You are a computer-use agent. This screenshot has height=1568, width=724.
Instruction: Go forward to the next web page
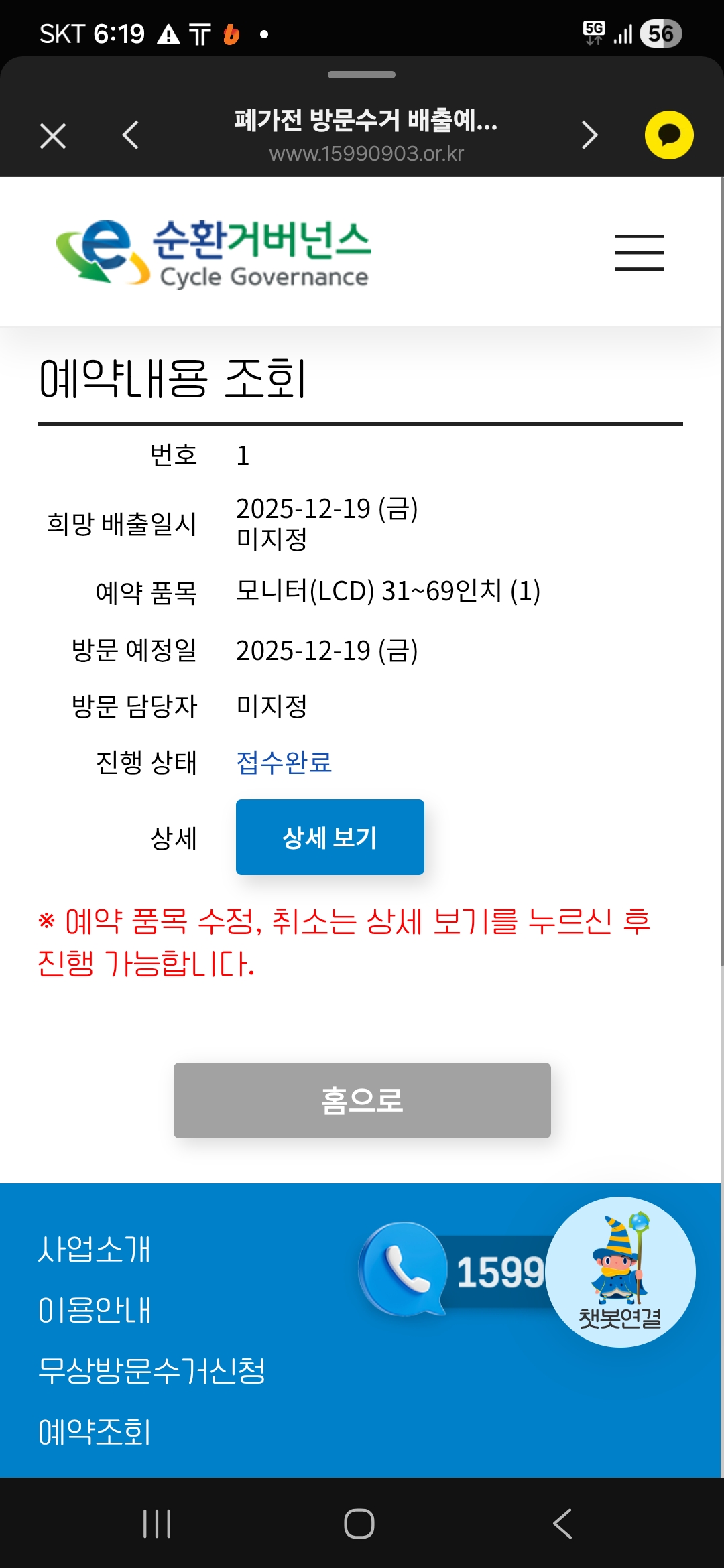tap(589, 135)
